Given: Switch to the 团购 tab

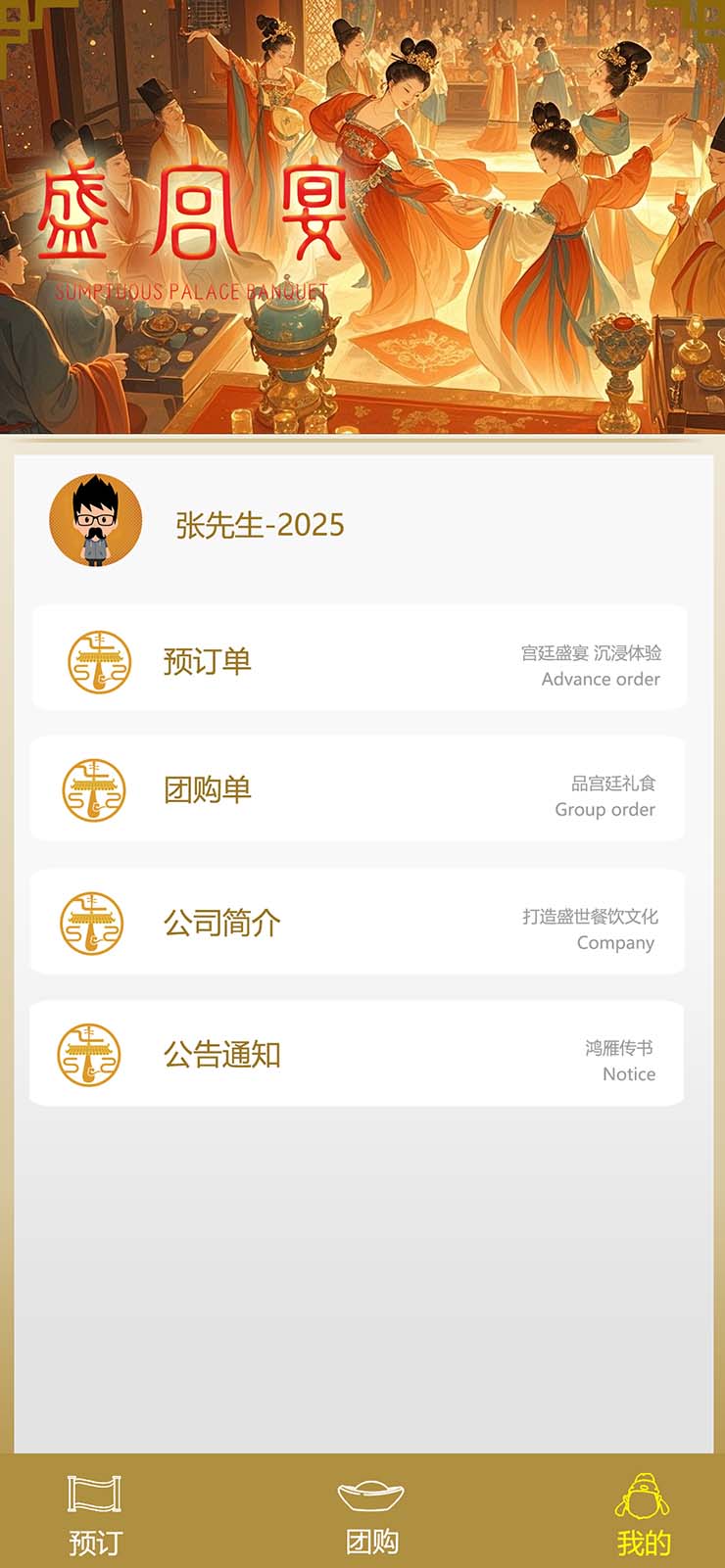Looking at the screenshot, I should (x=371, y=1514).
